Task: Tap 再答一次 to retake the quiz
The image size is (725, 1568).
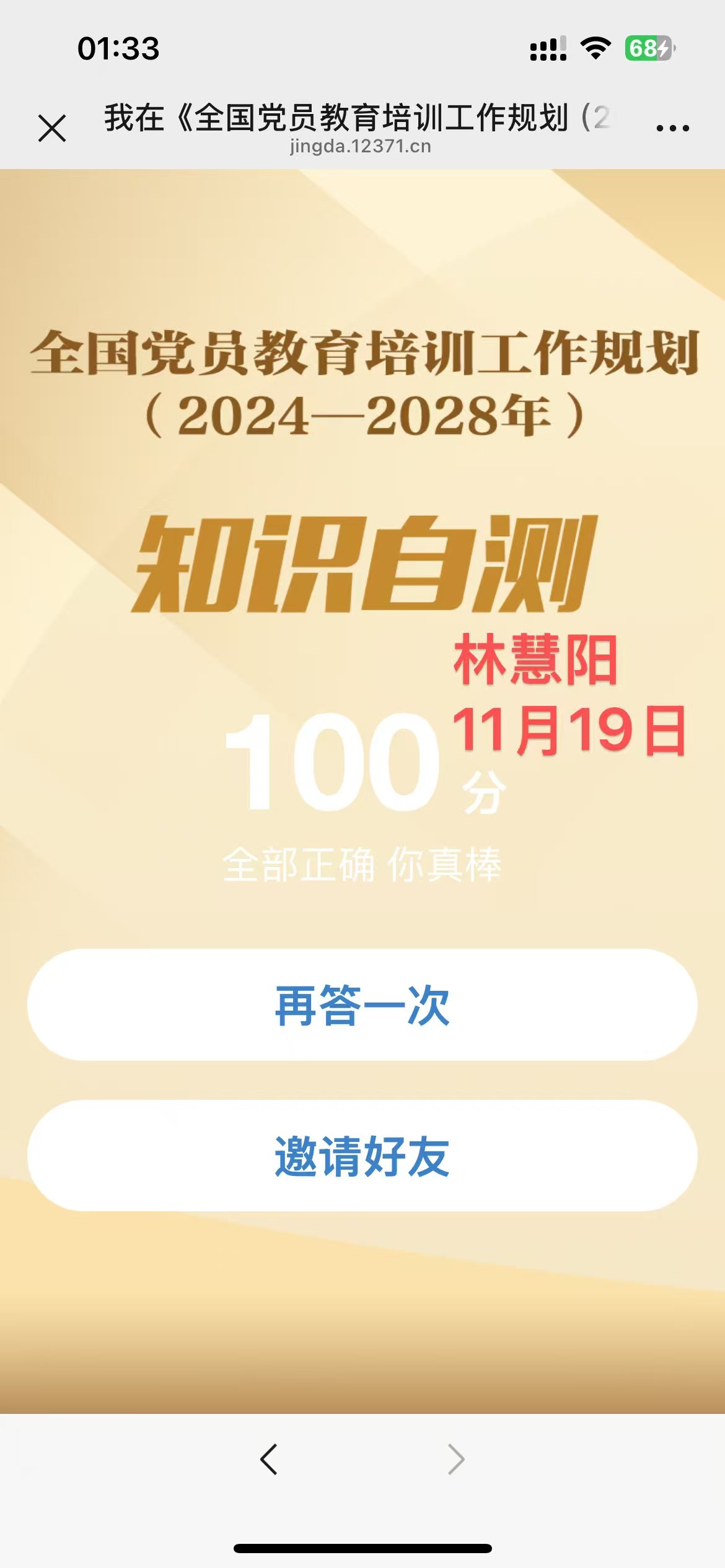Action: pos(362,1004)
